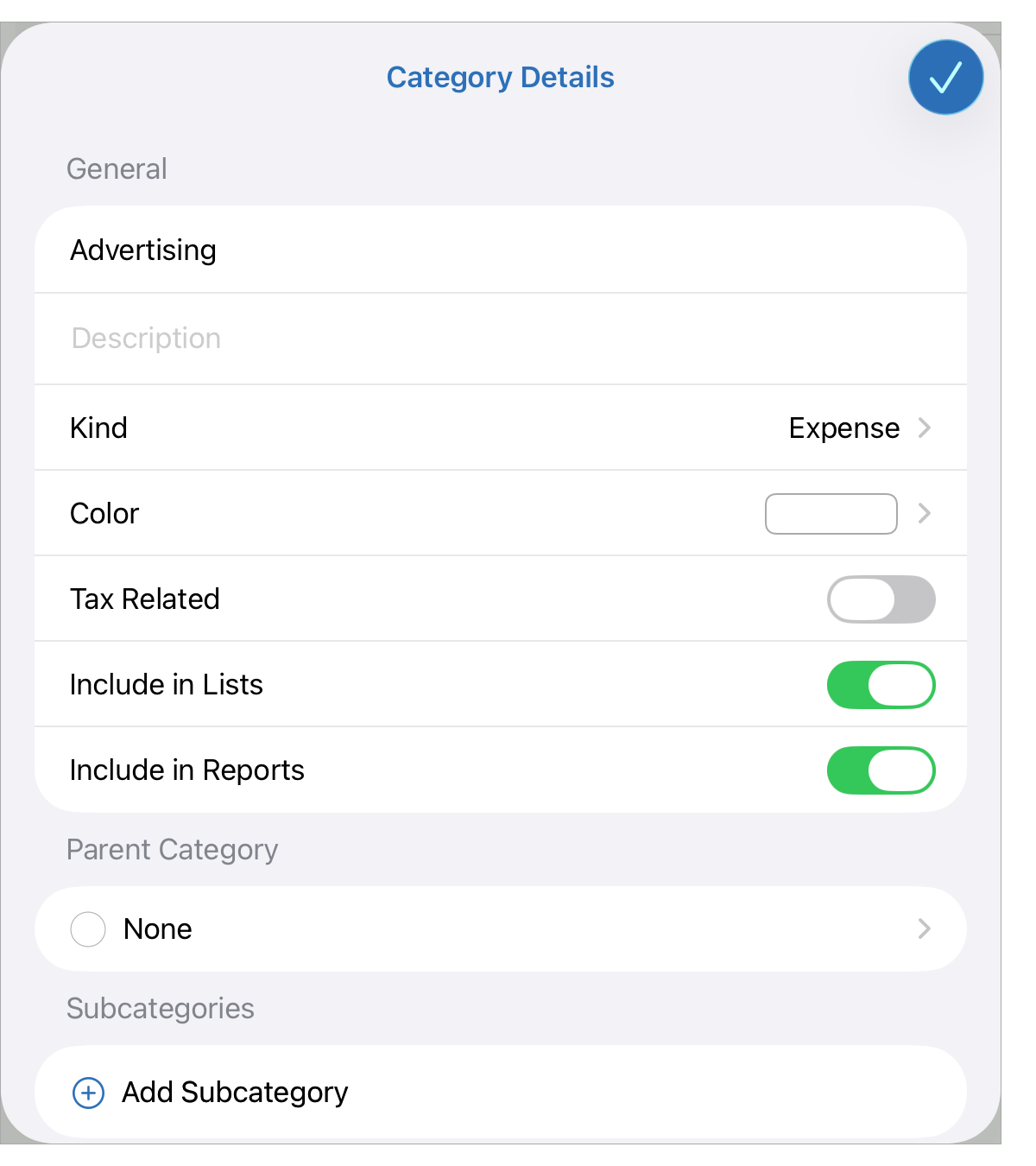Choose a Parent Category, currently None
The width and height of the screenshot is (1036, 1166).
[x=501, y=929]
